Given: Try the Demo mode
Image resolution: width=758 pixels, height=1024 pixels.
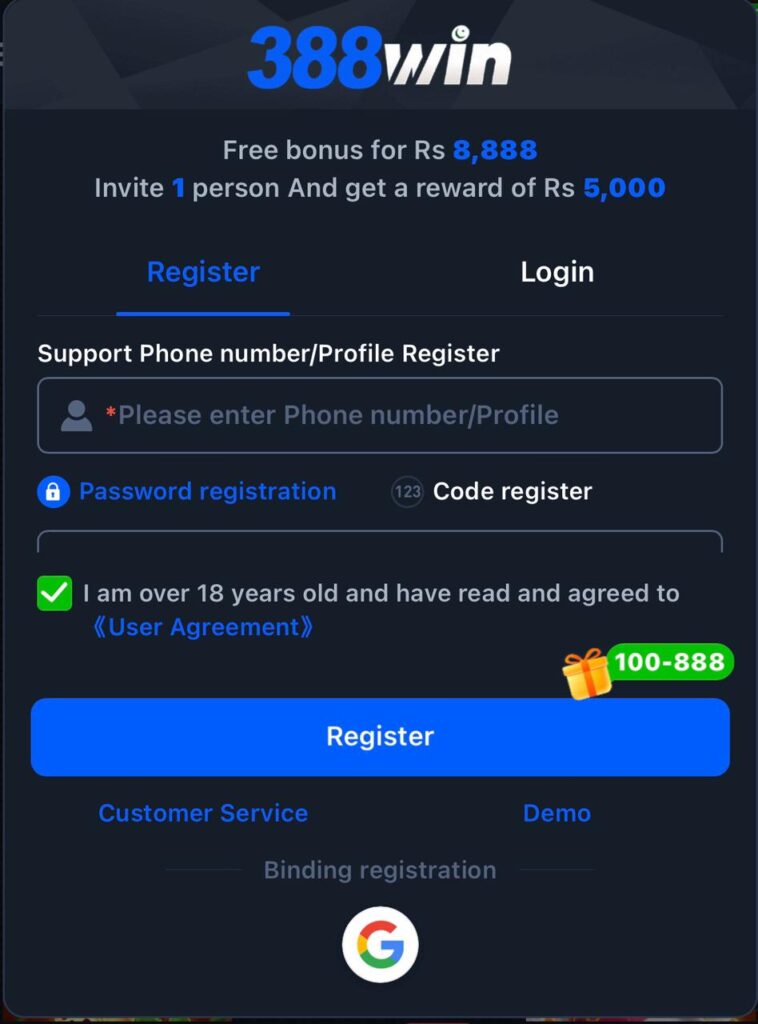Looking at the screenshot, I should point(556,813).
